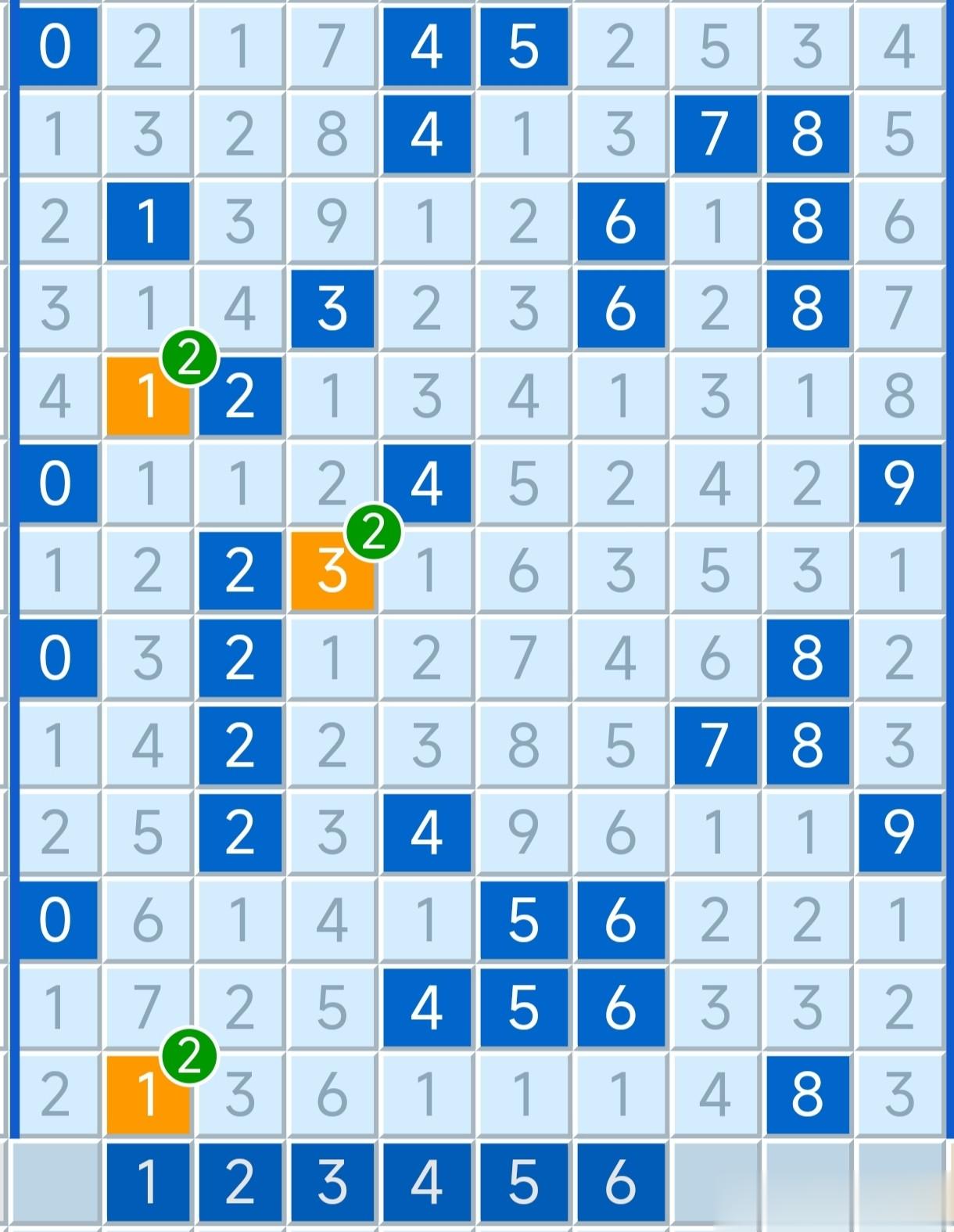Deselect number 2 in the bottom pick row
This screenshot has height=1232, width=954.
coord(240,1182)
